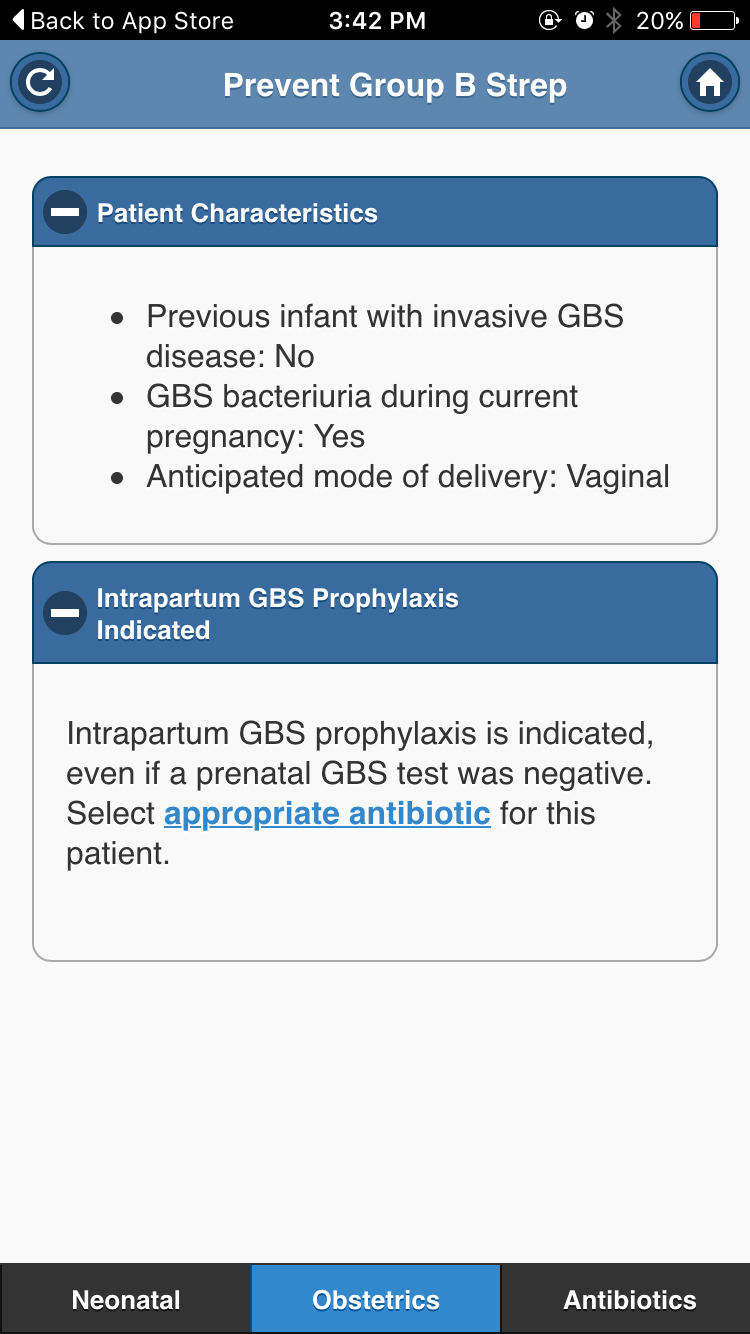Return via Back to App Store
This screenshot has height=1334, width=750.
[x=122, y=20]
